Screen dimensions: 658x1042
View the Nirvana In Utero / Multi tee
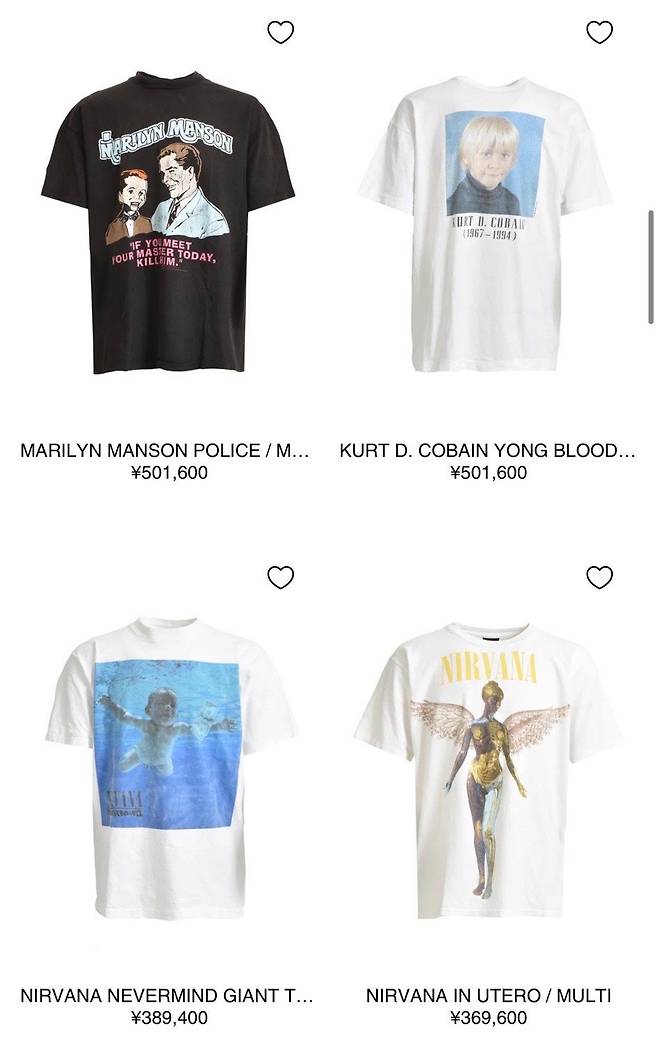[487, 770]
